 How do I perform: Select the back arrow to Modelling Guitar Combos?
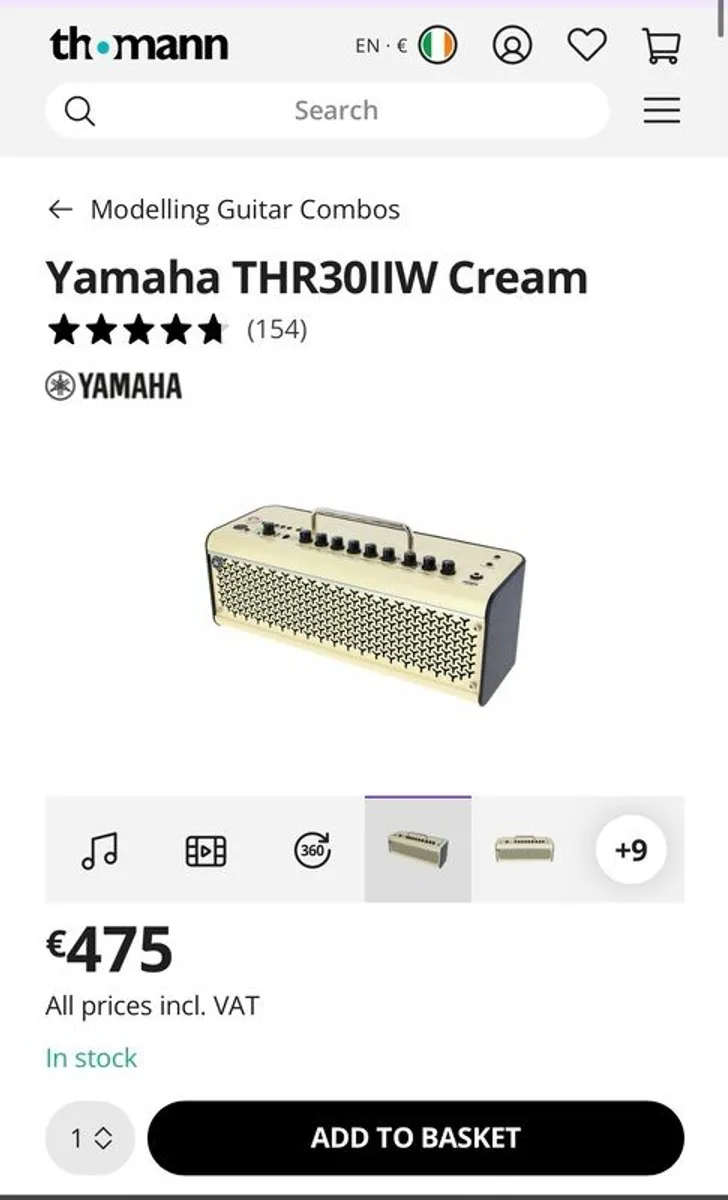(x=59, y=209)
